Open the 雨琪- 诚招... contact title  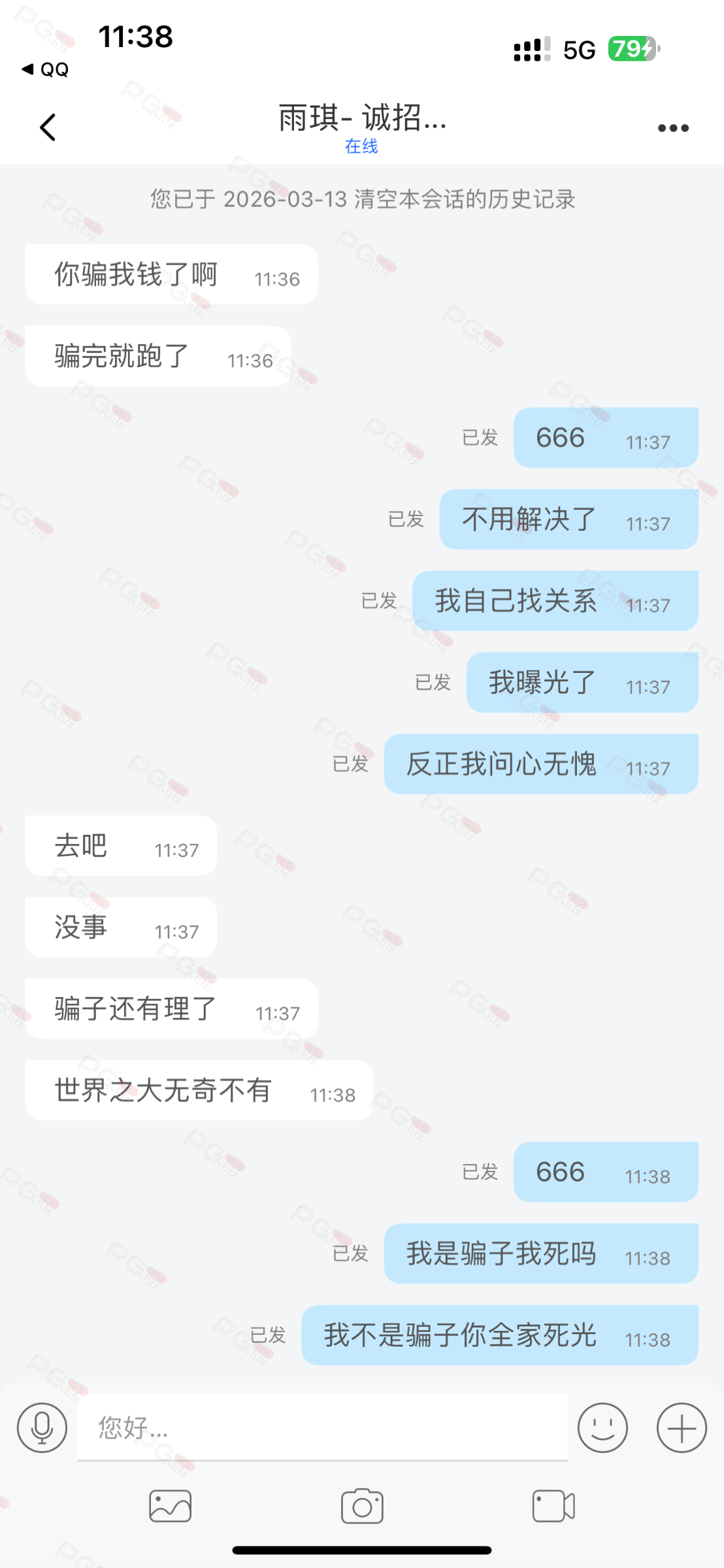(362, 119)
